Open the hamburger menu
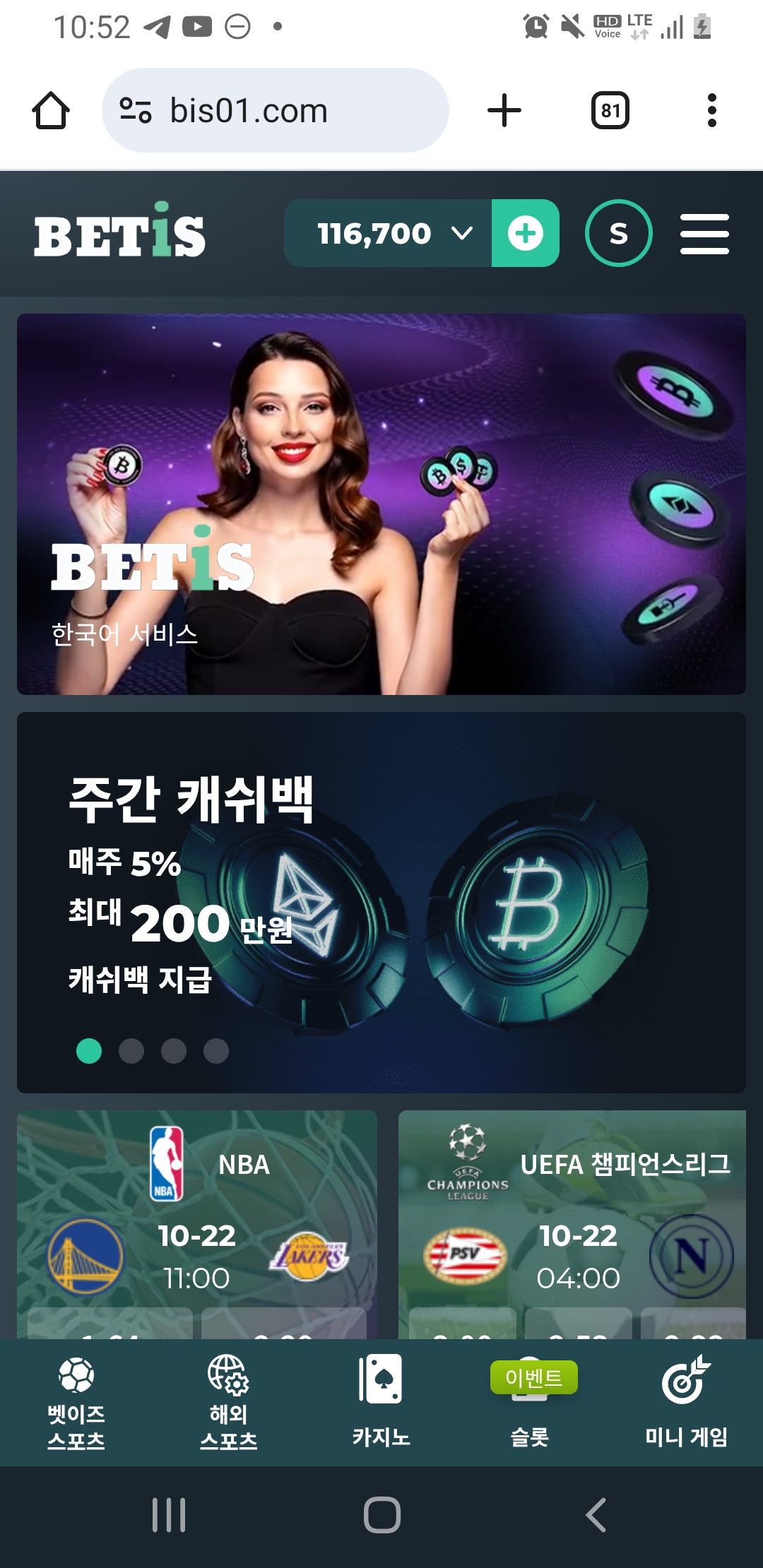 coord(704,234)
